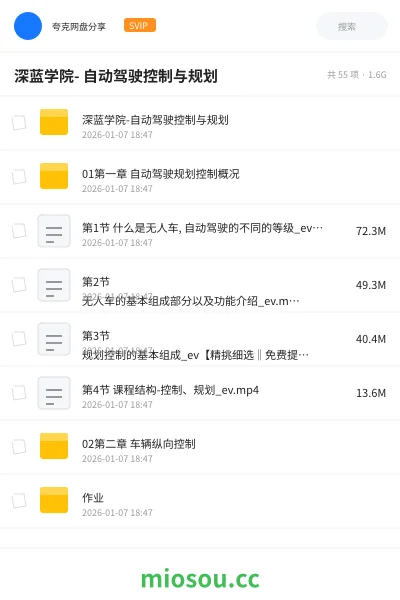Tick the checkbox beside 第4节 file
Image resolution: width=400 pixels, height=600 pixels.
[x=19, y=393]
